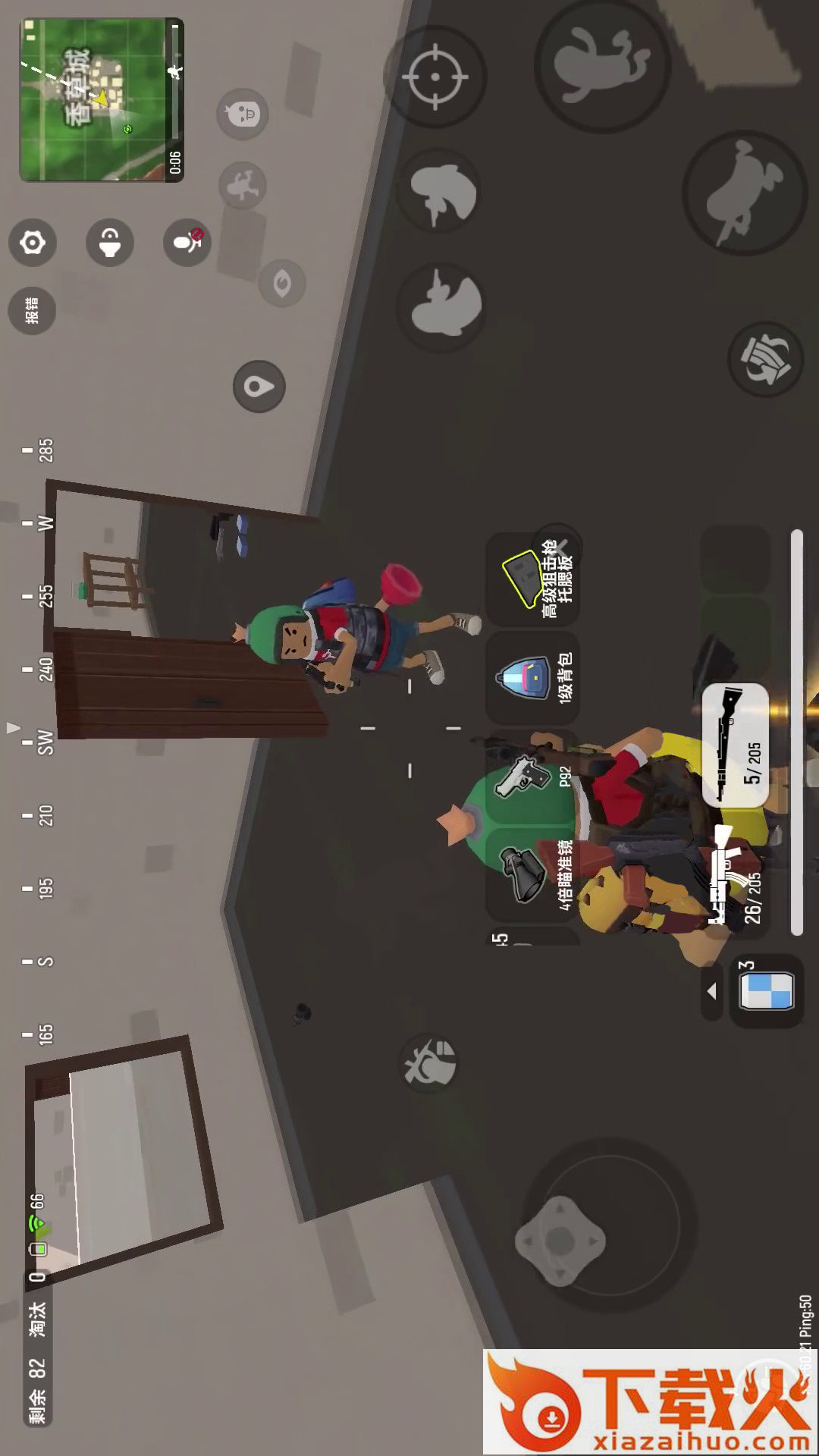Tap the 报错 report button
This screenshot has height=1456, width=819.
point(32,310)
